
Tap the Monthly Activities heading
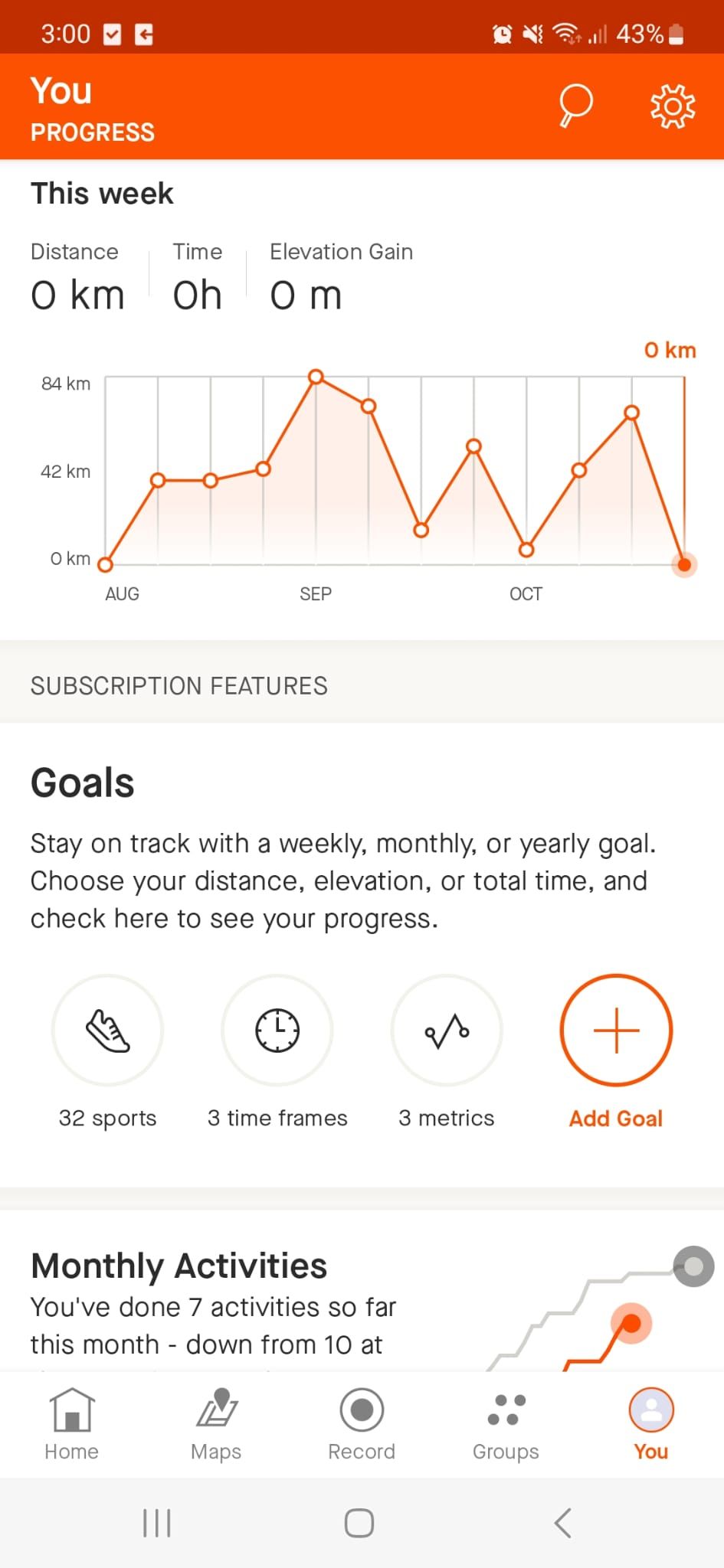click(x=178, y=1266)
